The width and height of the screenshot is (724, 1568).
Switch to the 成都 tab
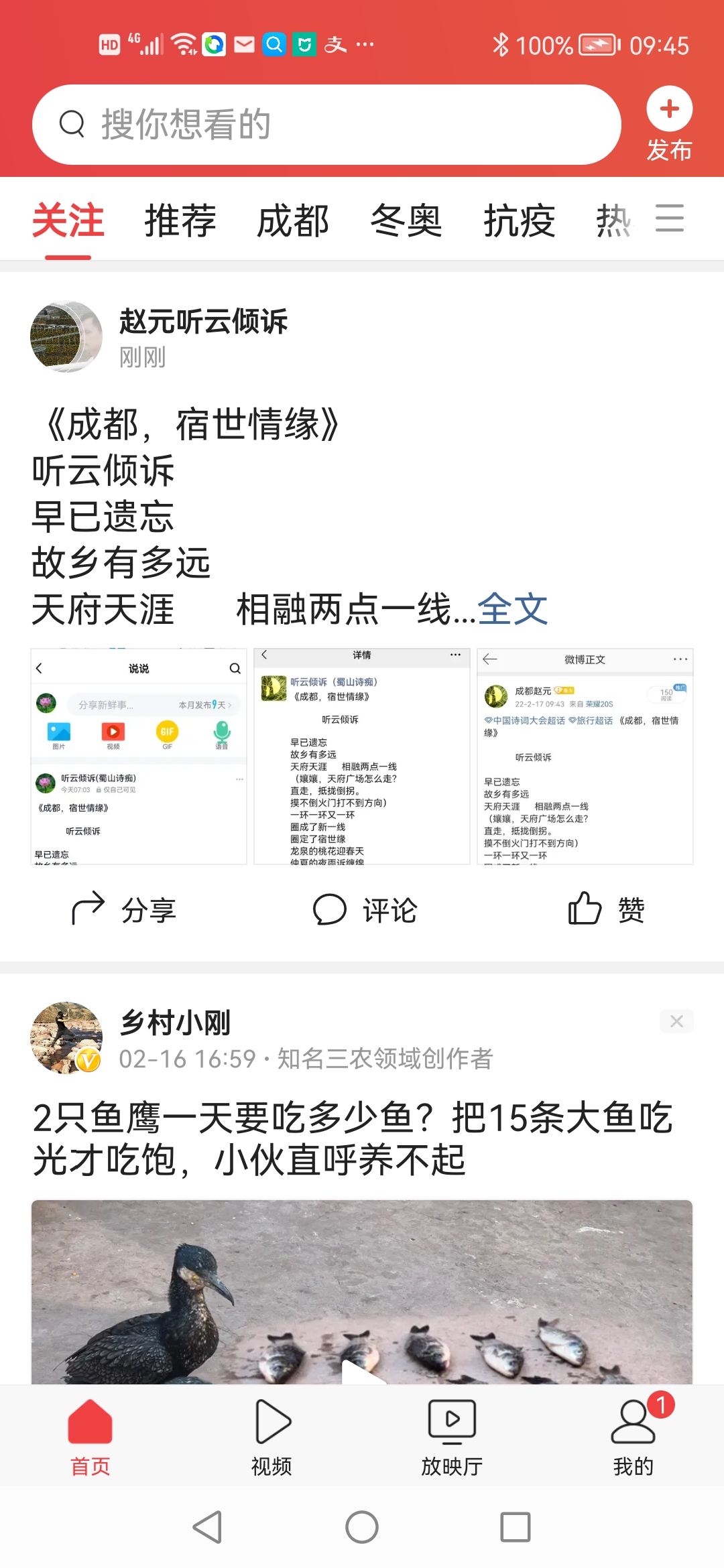pyautogui.click(x=293, y=220)
